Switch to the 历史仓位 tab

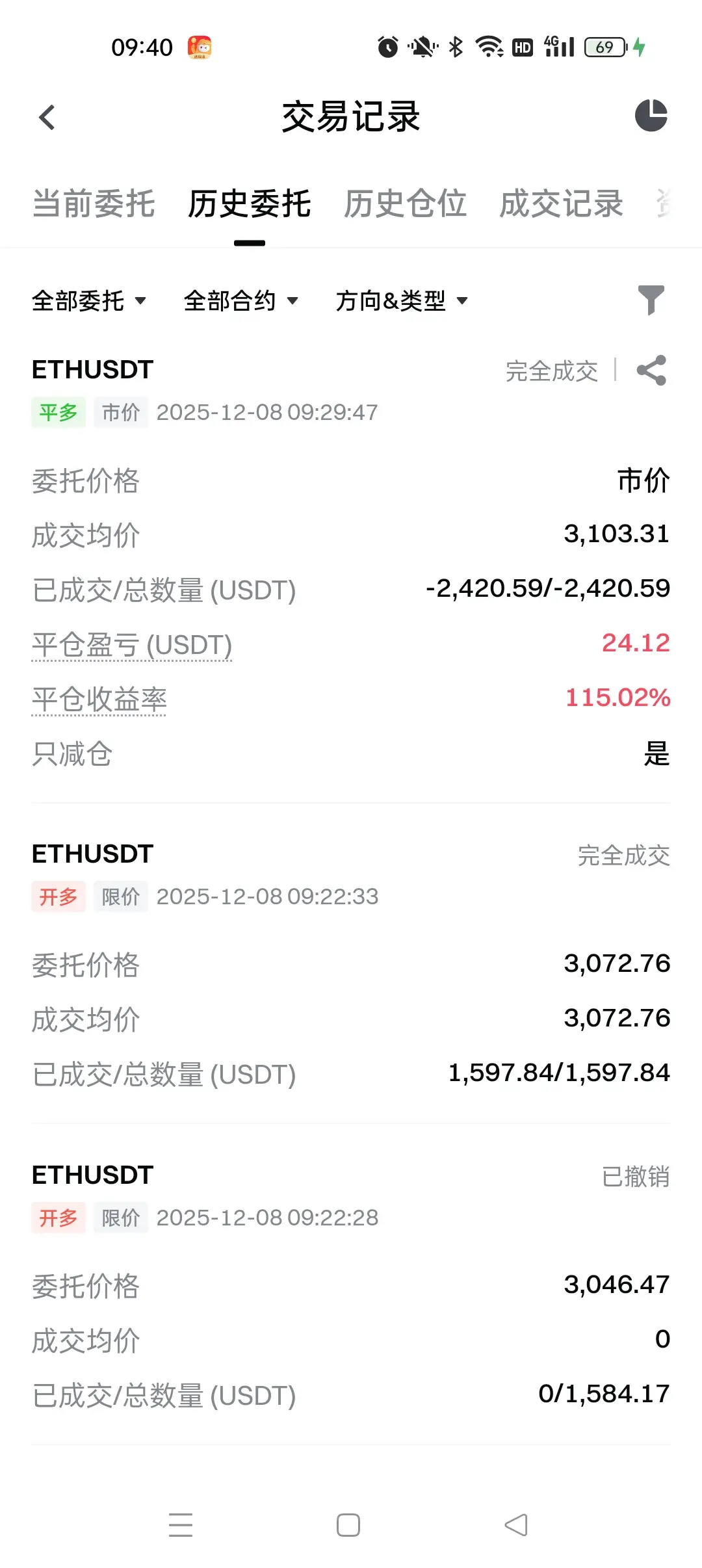[x=405, y=204]
